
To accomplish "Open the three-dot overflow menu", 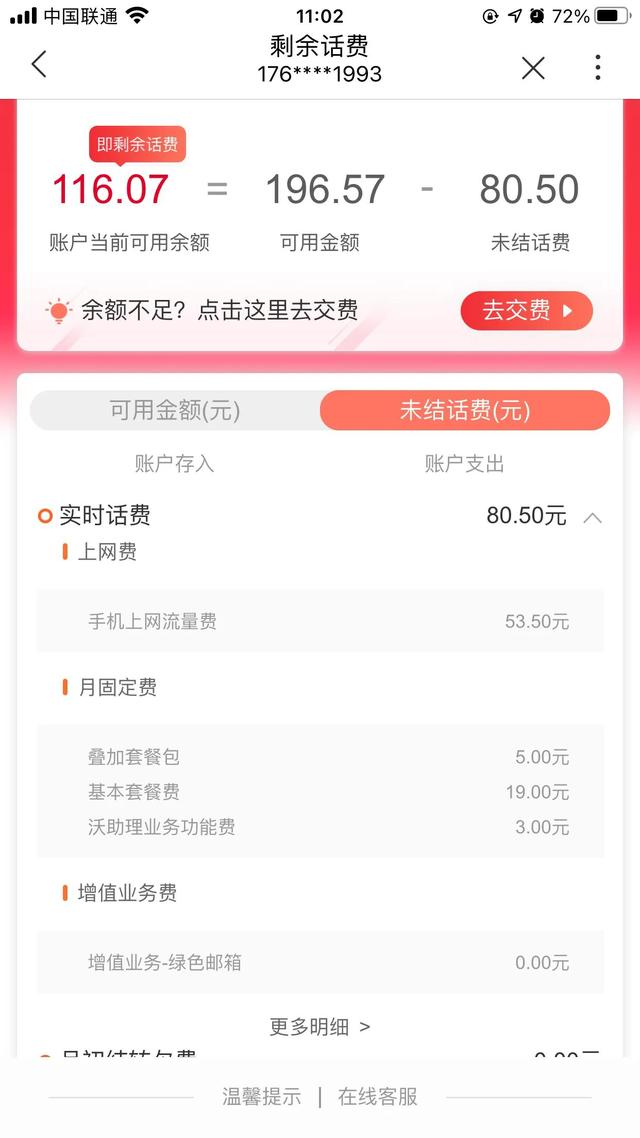I will click(598, 67).
